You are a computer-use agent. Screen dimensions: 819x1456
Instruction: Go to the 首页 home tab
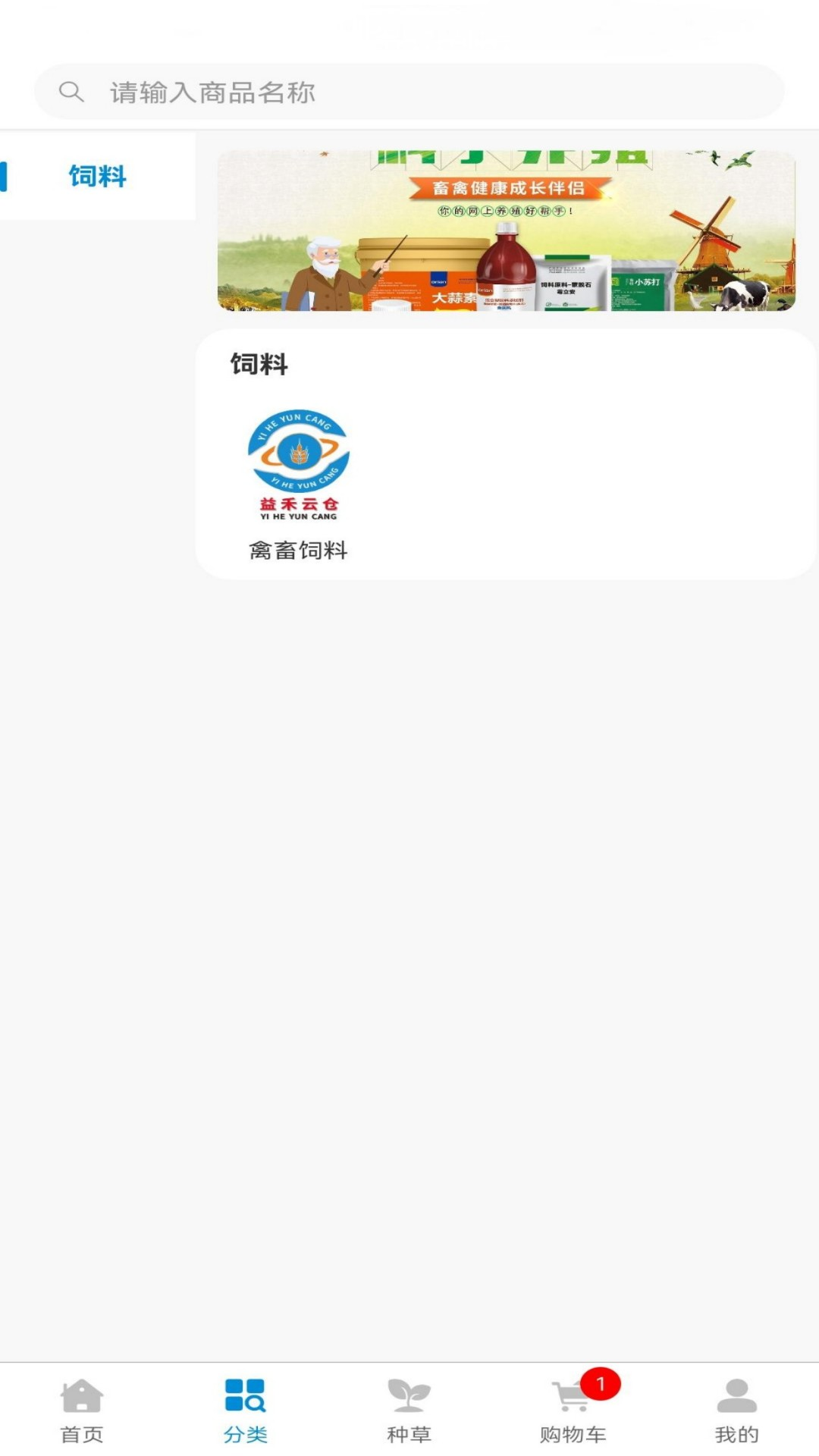(82, 1410)
